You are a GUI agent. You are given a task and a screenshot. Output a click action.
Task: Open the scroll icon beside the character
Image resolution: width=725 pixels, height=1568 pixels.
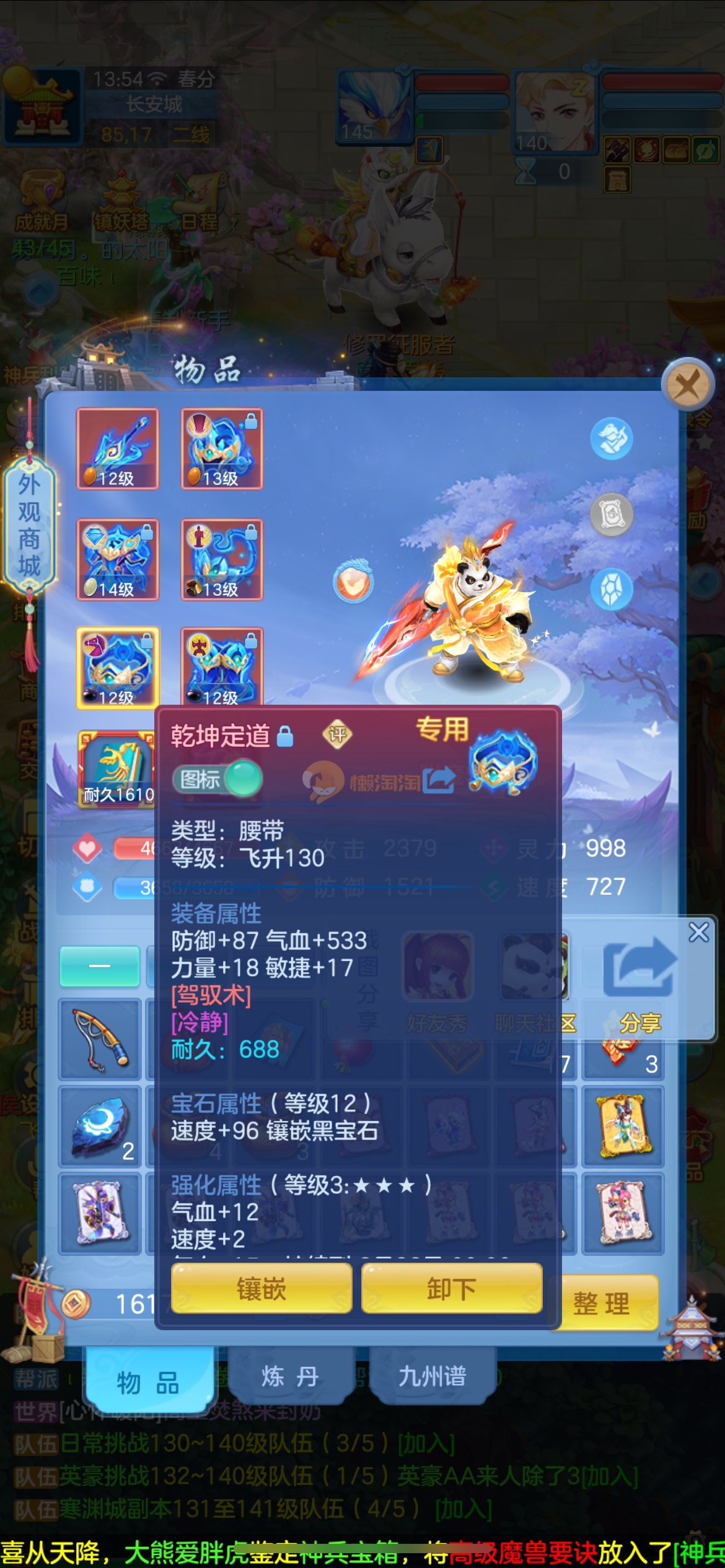(x=611, y=514)
